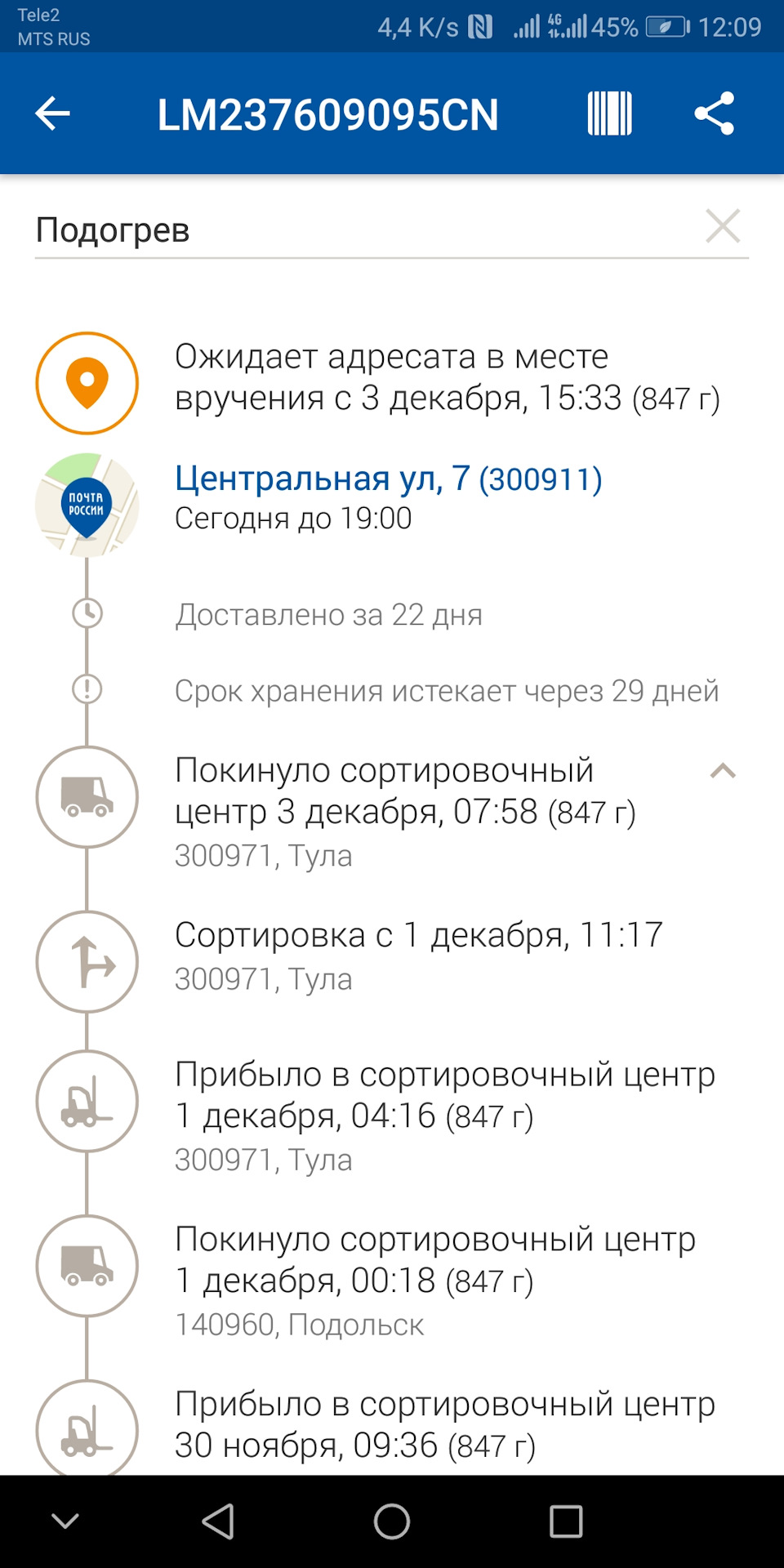The width and height of the screenshot is (784, 1568).
Task: Tap the exclamation icon about storage period
Action: click(x=87, y=688)
